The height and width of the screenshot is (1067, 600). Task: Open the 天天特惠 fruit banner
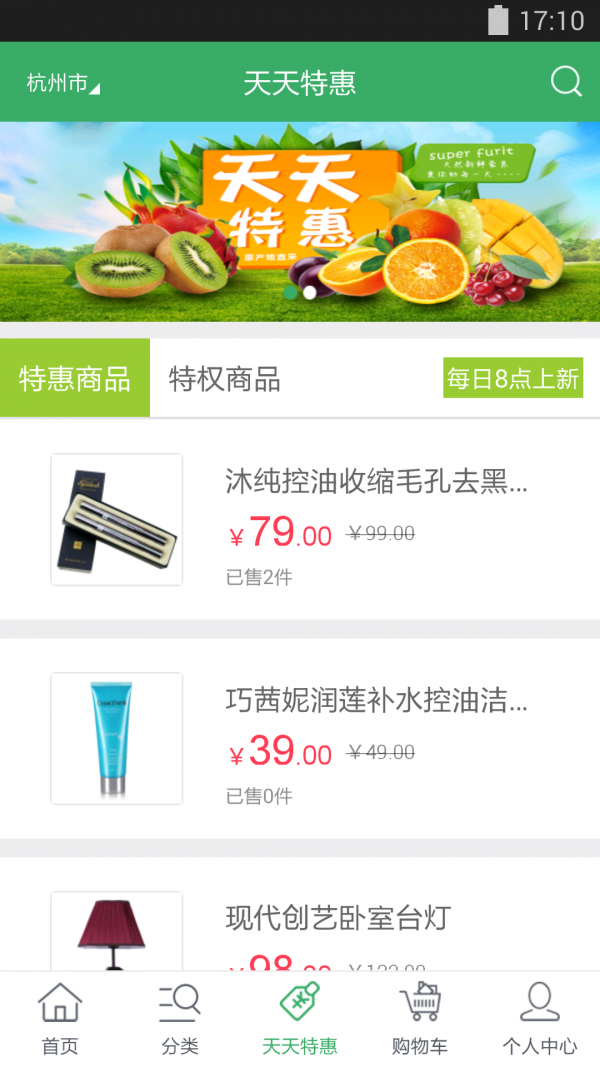[x=300, y=221]
